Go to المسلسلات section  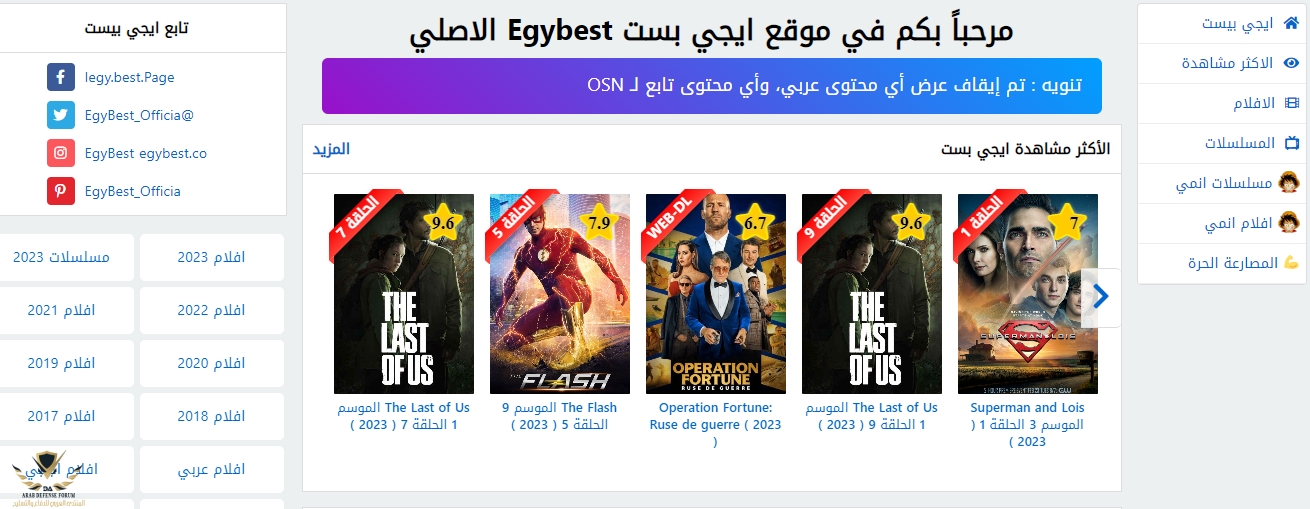point(1240,143)
